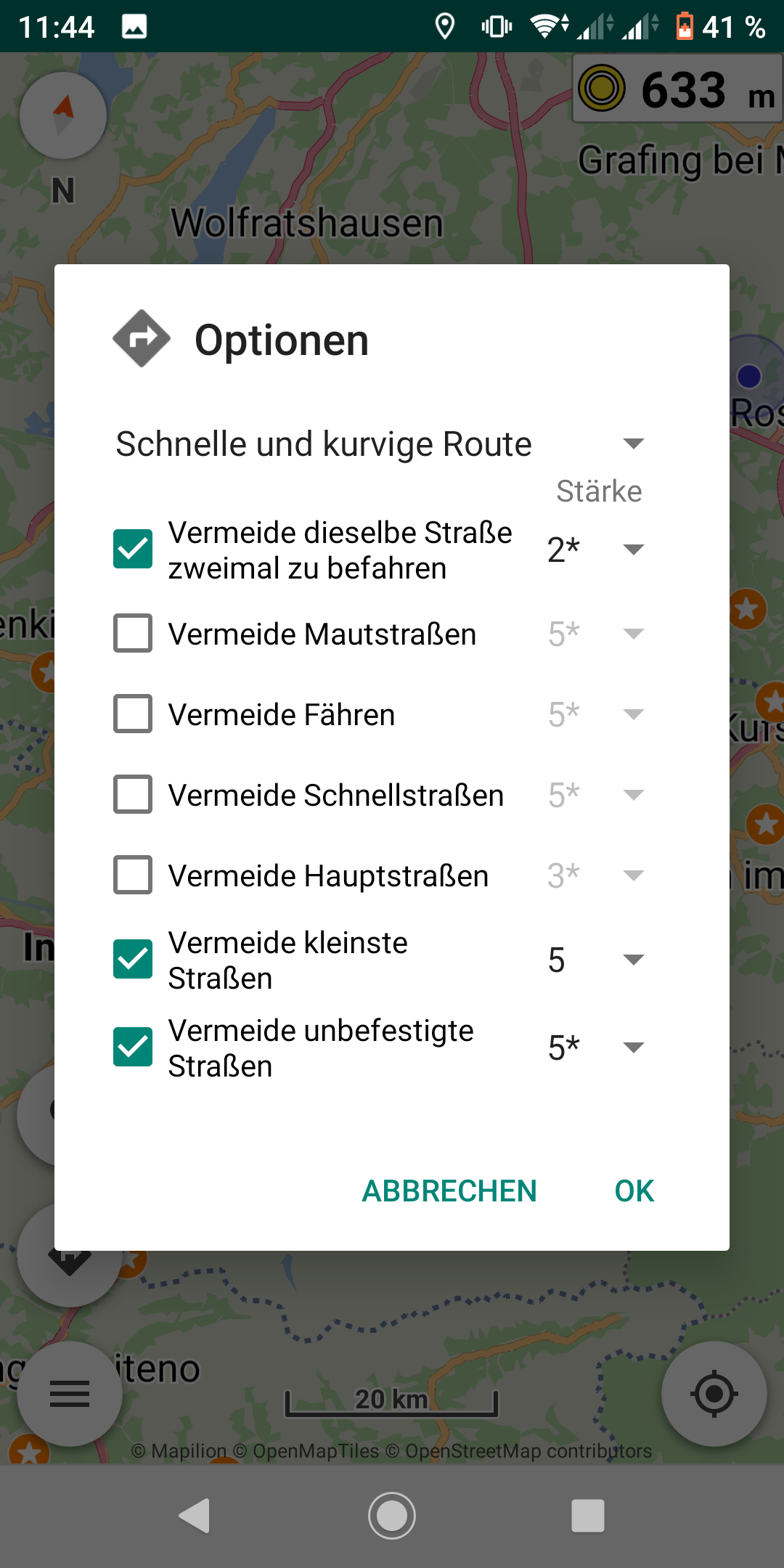
Task: Check the 'Vermeide Fähren' option
Action: pos(133,714)
